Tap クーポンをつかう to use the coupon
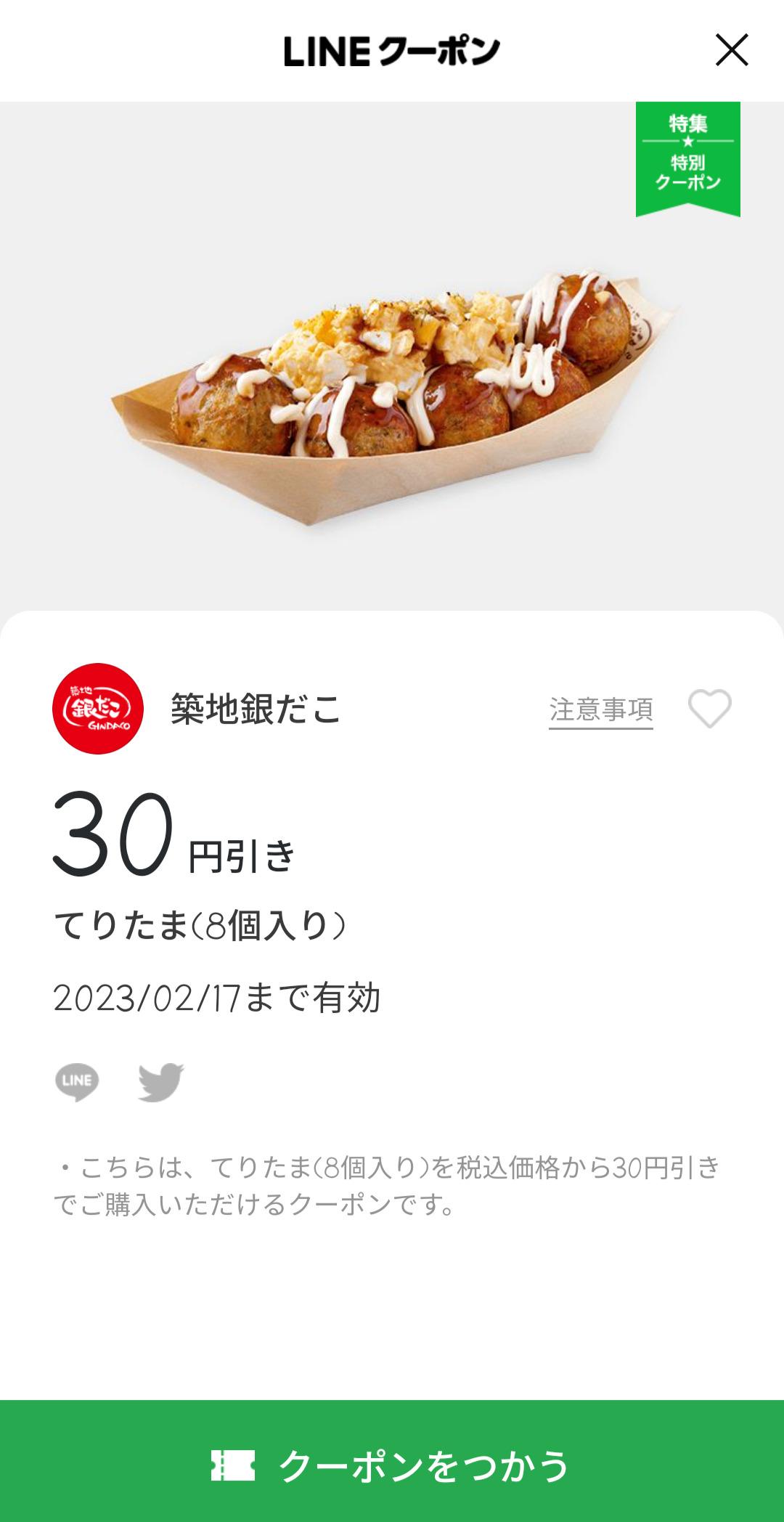This screenshot has height=1522, width=784. click(x=392, y=1464)
